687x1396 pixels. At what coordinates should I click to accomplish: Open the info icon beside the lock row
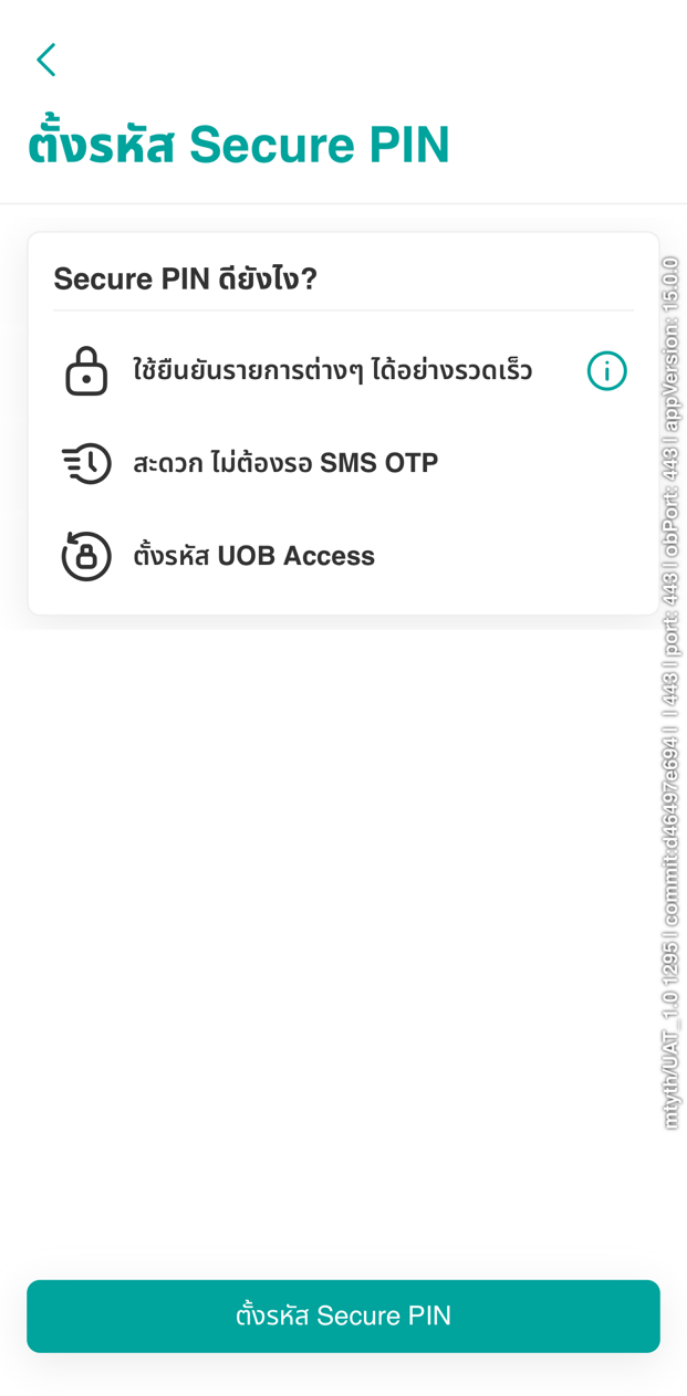[x=606, y=372]
